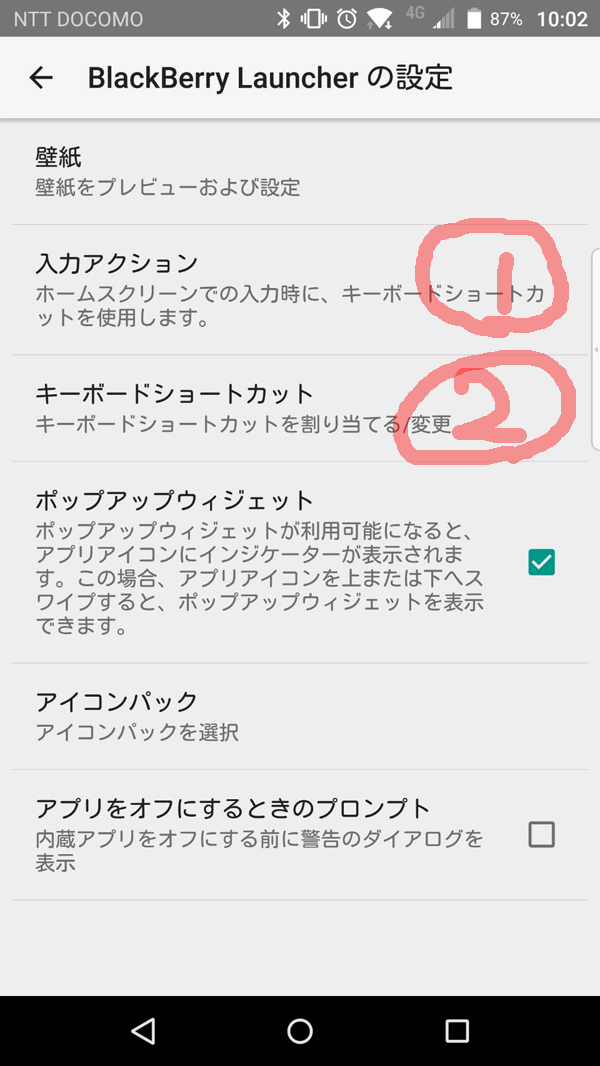Go back from BlackBerry Launcher settings

click(x=41, y=78)
